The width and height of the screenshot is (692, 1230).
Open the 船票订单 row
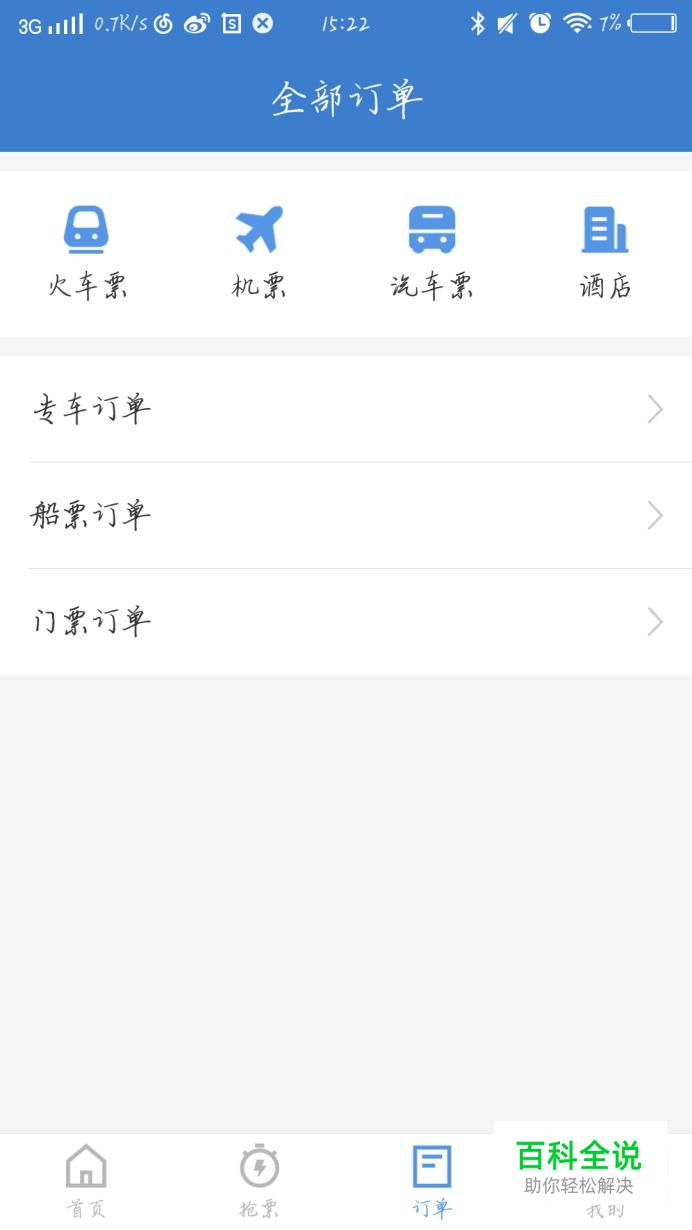pyautogui.click(x=346, y=515)
